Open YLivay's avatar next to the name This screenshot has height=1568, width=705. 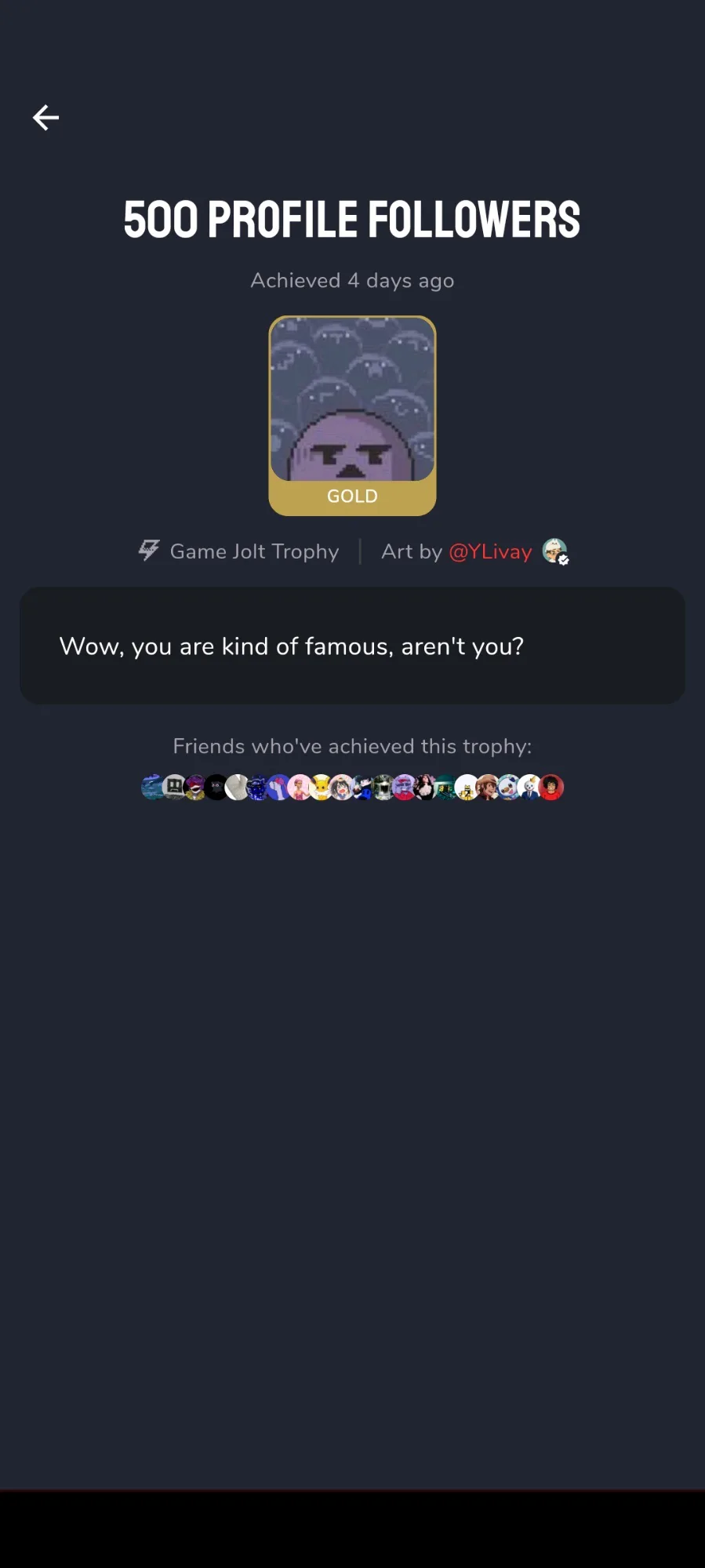[554, 551]
